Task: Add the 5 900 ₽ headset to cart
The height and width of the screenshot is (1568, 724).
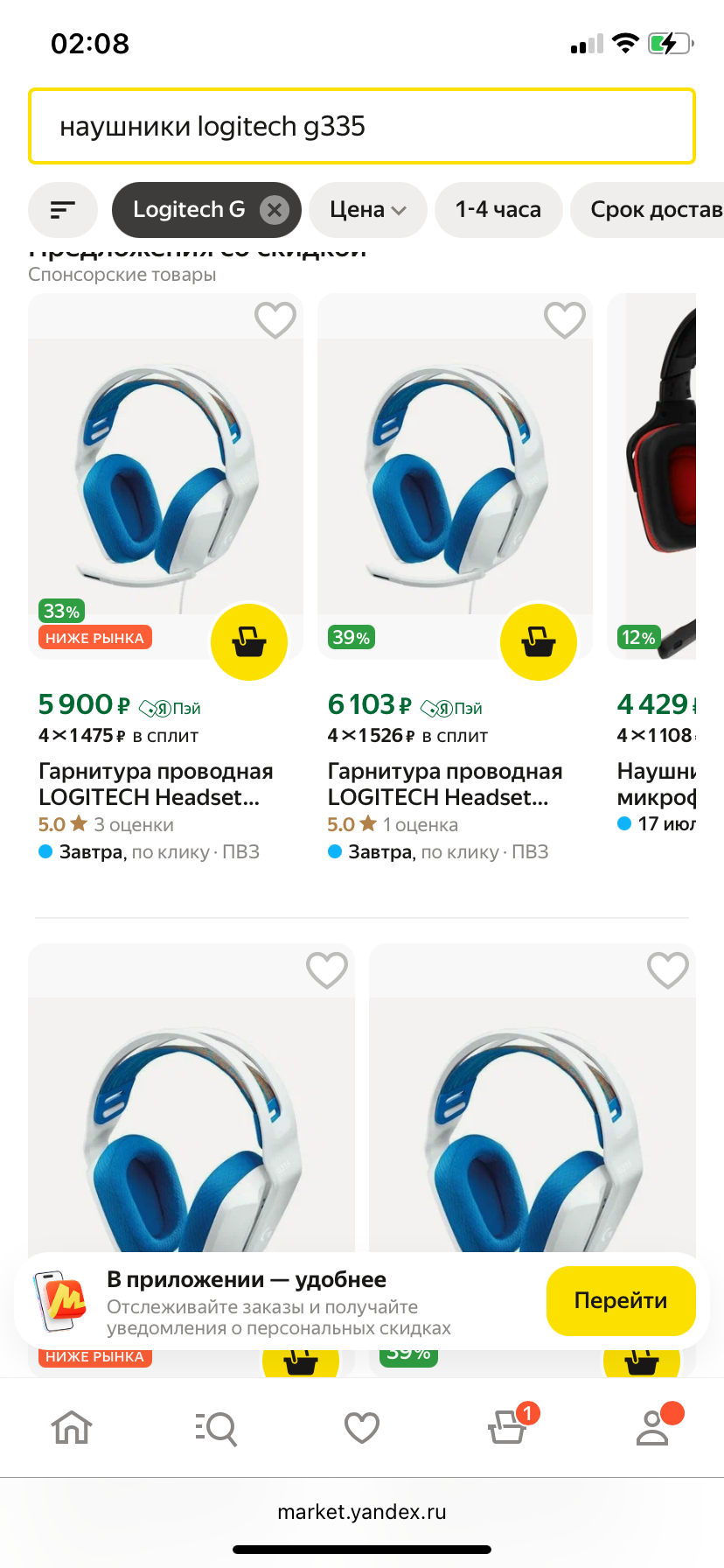Action: click(249, 642)
